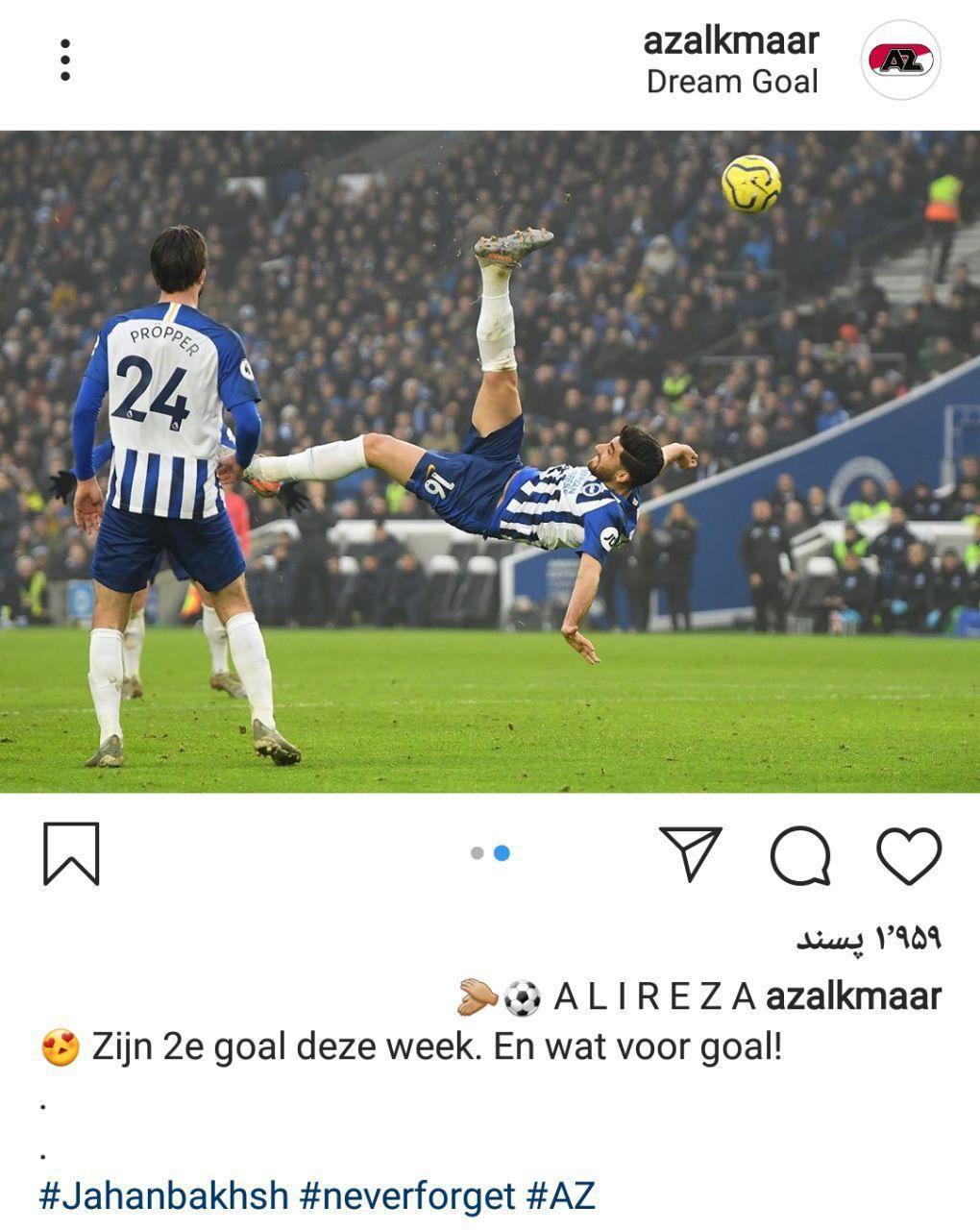Share the post via paper plane icon
Image resolution: width=980 pixels, height=1230 pixels.
pyautogui.click(x=691, y=853)
